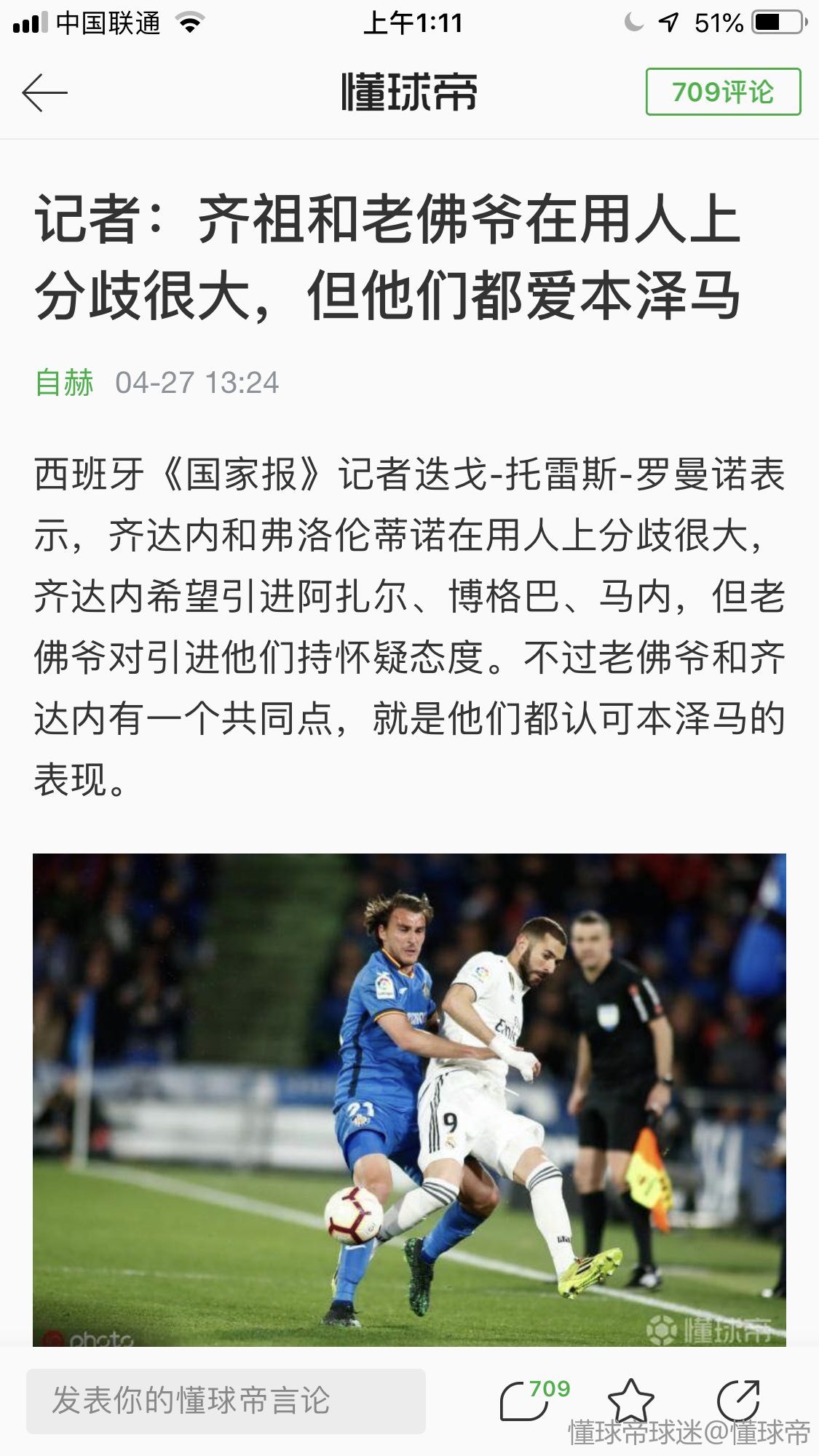Go back using the arrow icon
819x1456 pixels.
pos(44,92)
